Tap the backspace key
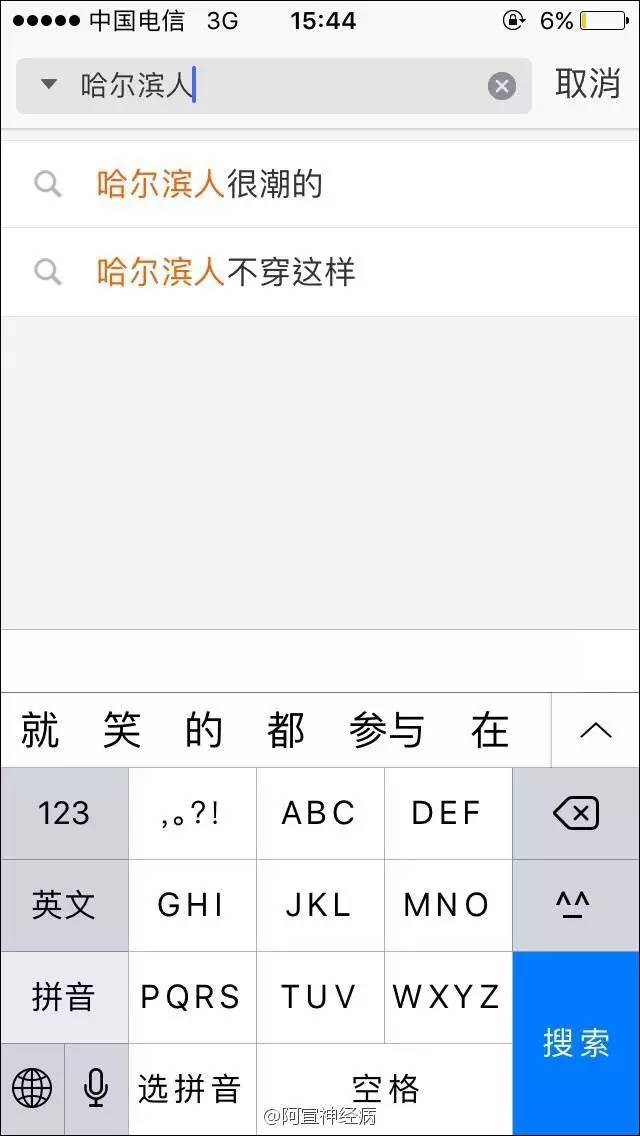The image size is (640, 1136). pos(576,813)
